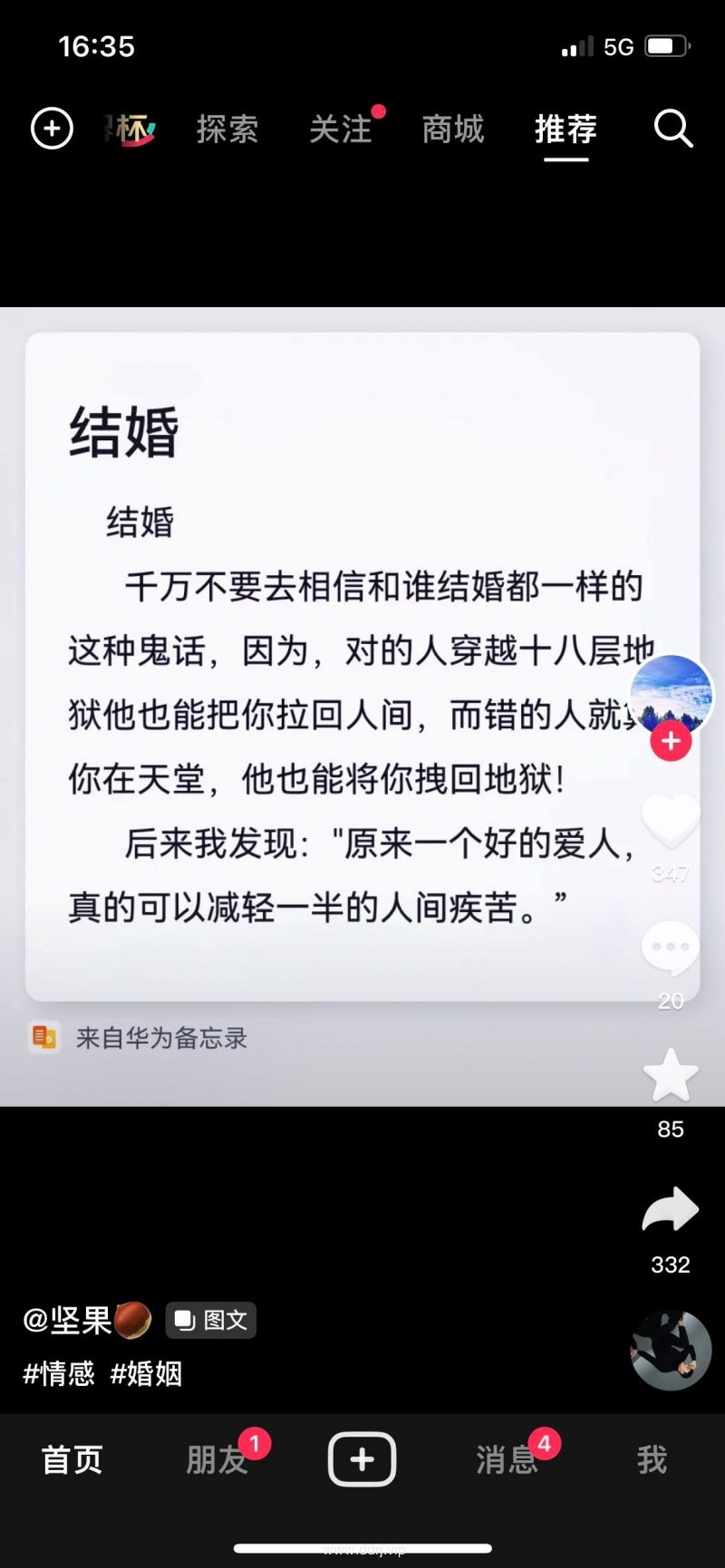Open the comments bubble
725x1568 pixels.
[x=671, y=948]
